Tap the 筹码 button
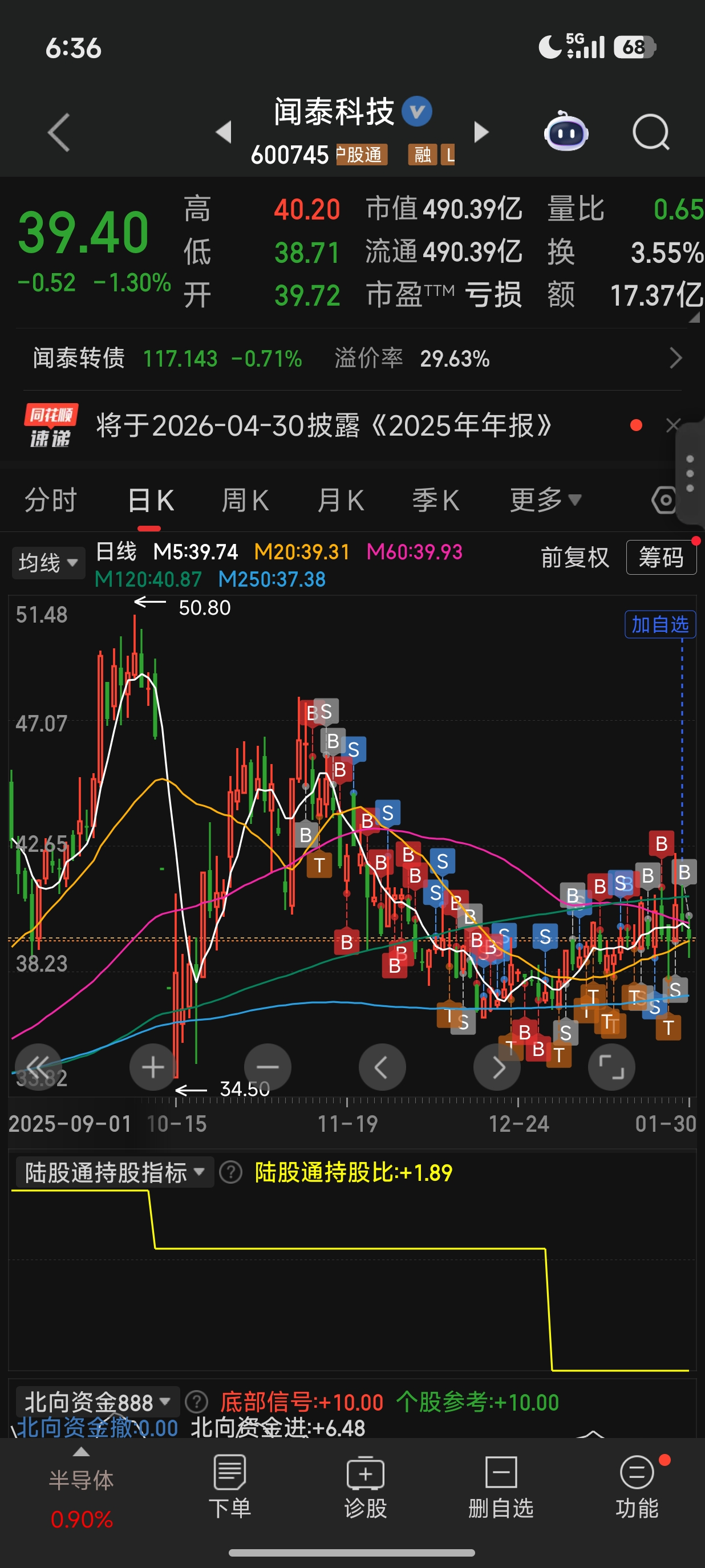 pos(661,558)
